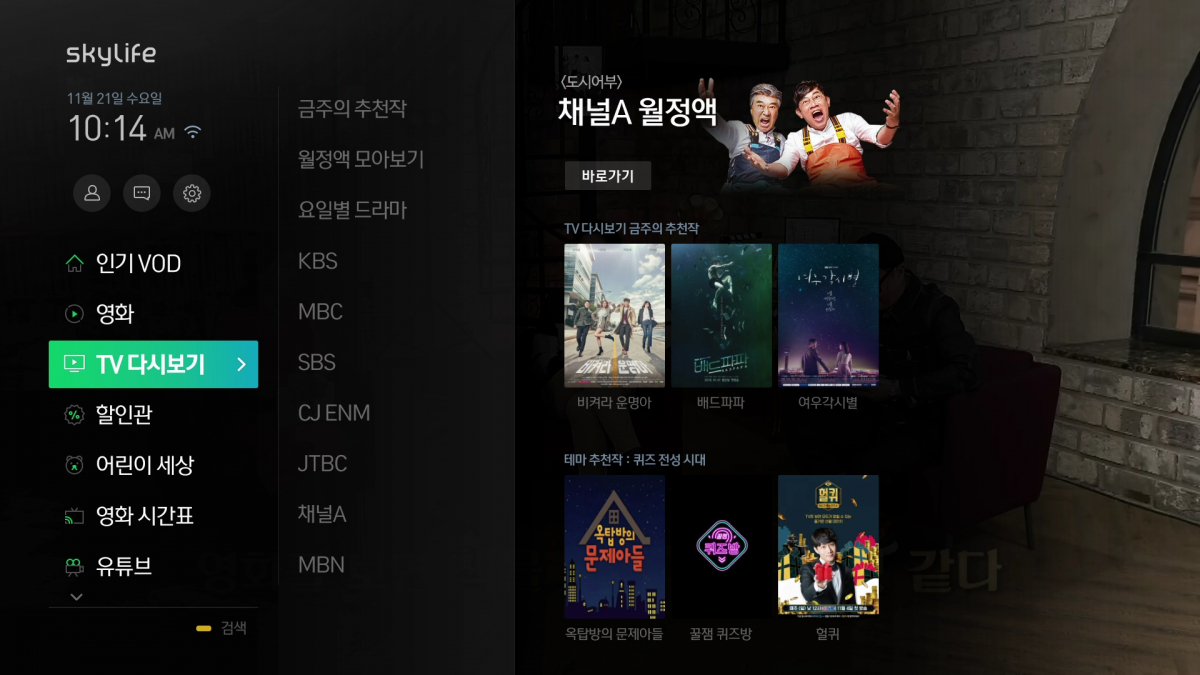The image size is (1200, 675).
Task: Select 할인관 in the side menu
Action: tap(123, 414)
